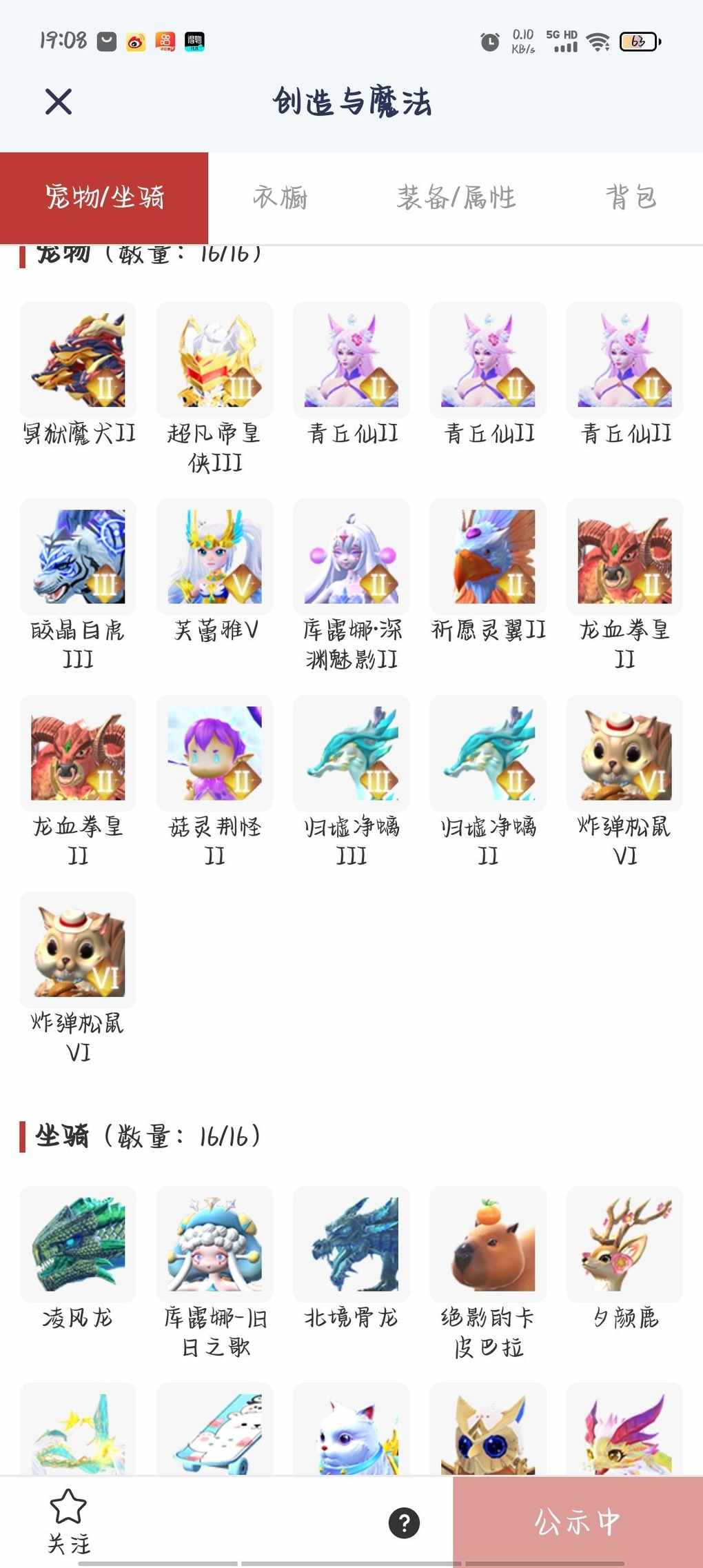This screenshot has width=703, height=1568.
Task: Open the 祈愿灵翼II pet tile
Action: (487, 557)
